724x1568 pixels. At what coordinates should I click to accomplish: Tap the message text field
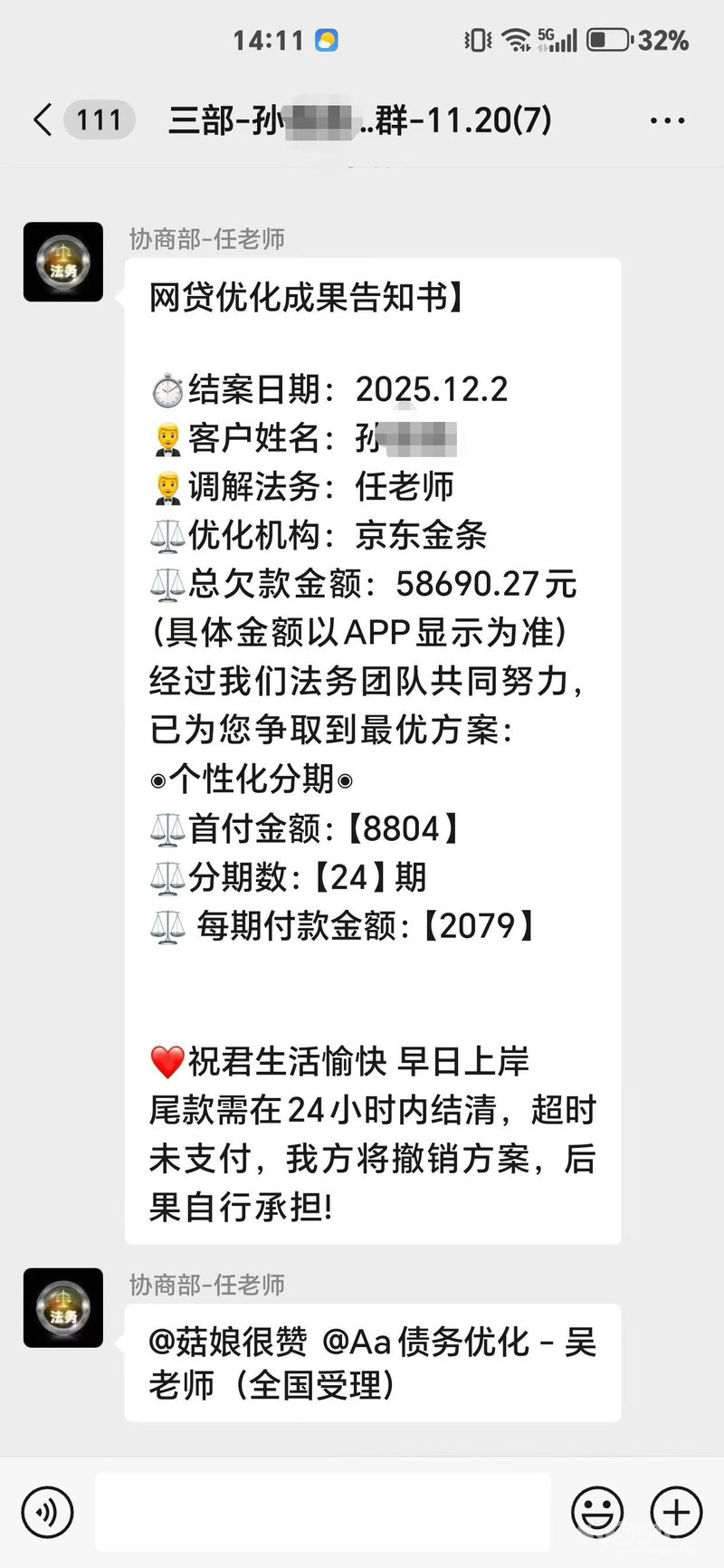322,1512
